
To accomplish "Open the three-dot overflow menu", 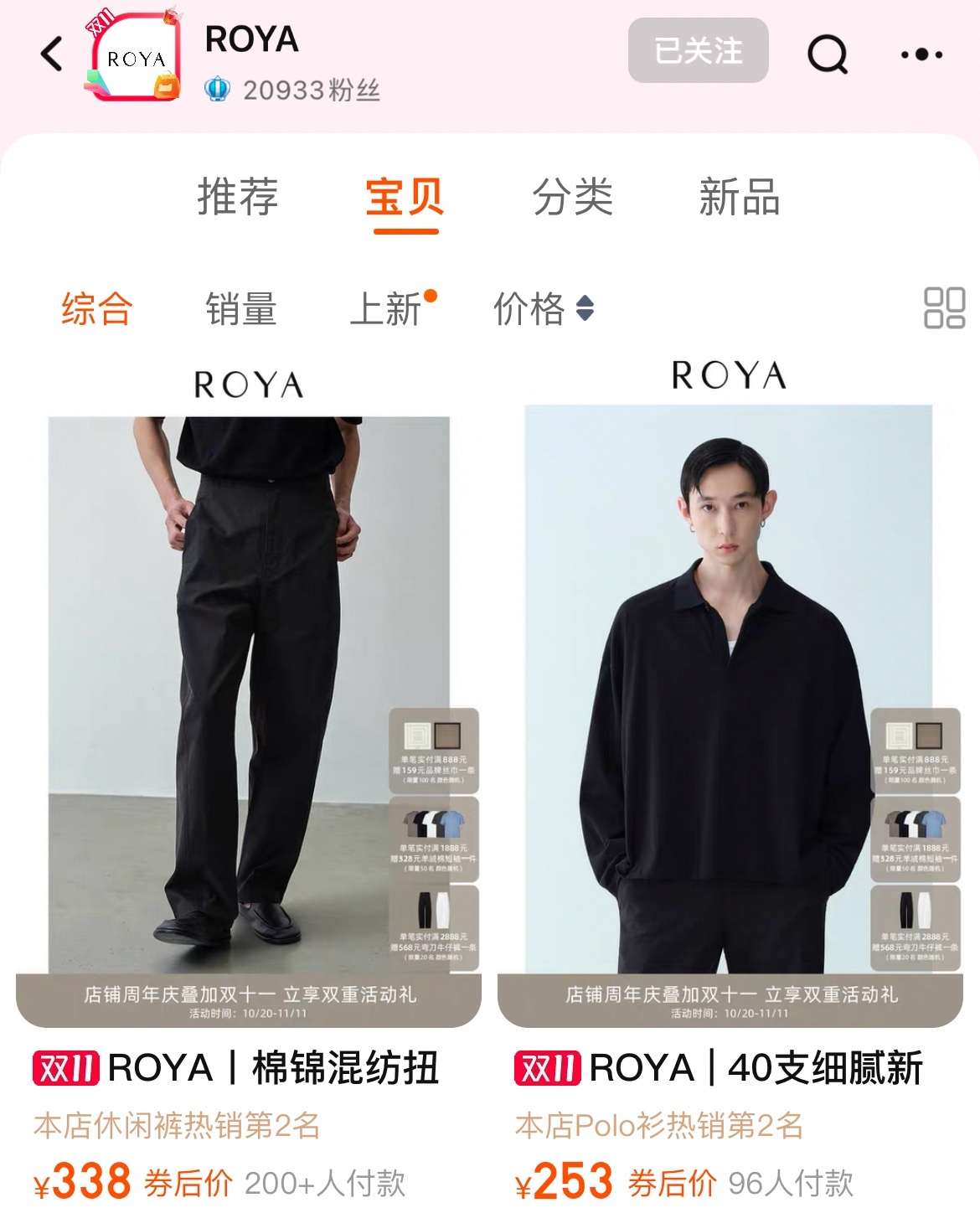I will coord(921,54).
